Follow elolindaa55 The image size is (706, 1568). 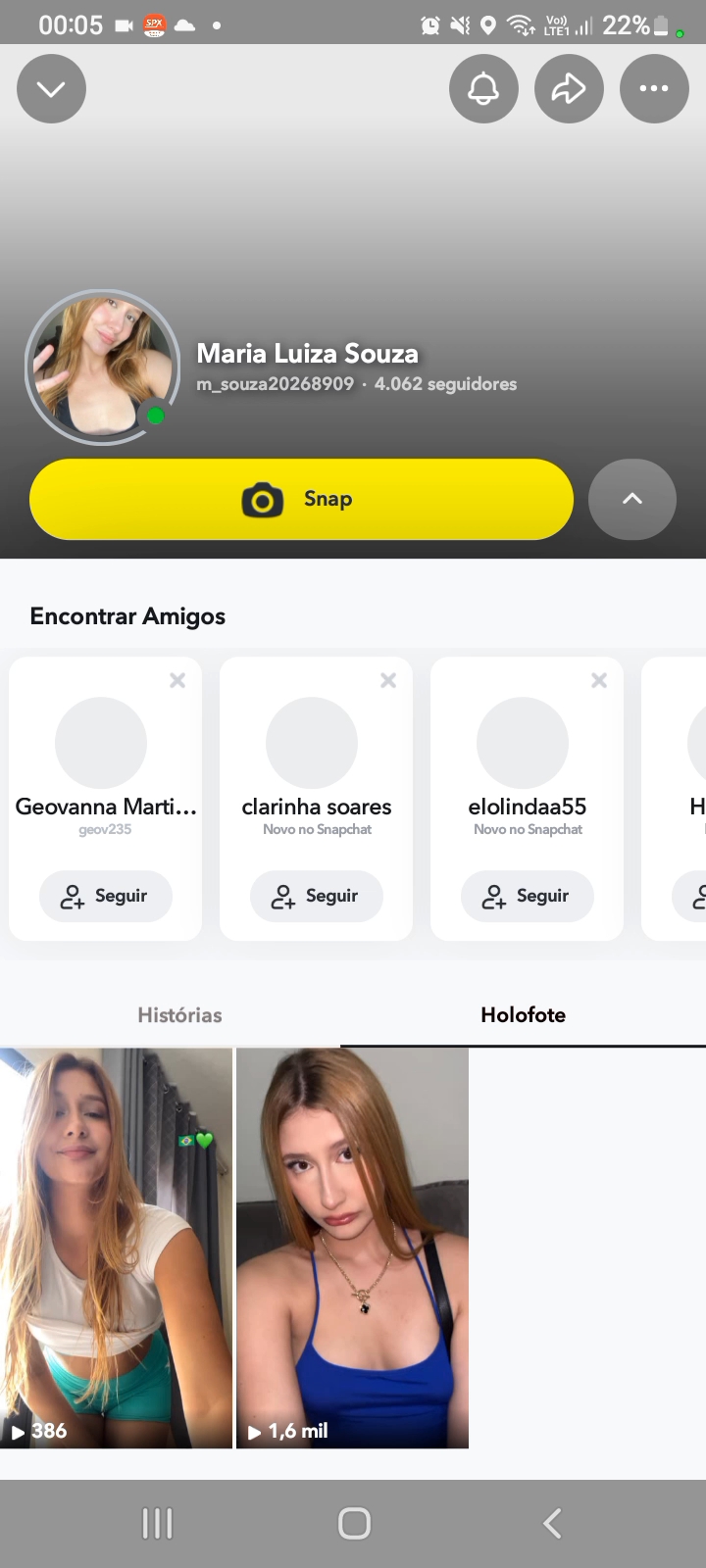click(x=528, y=896)
